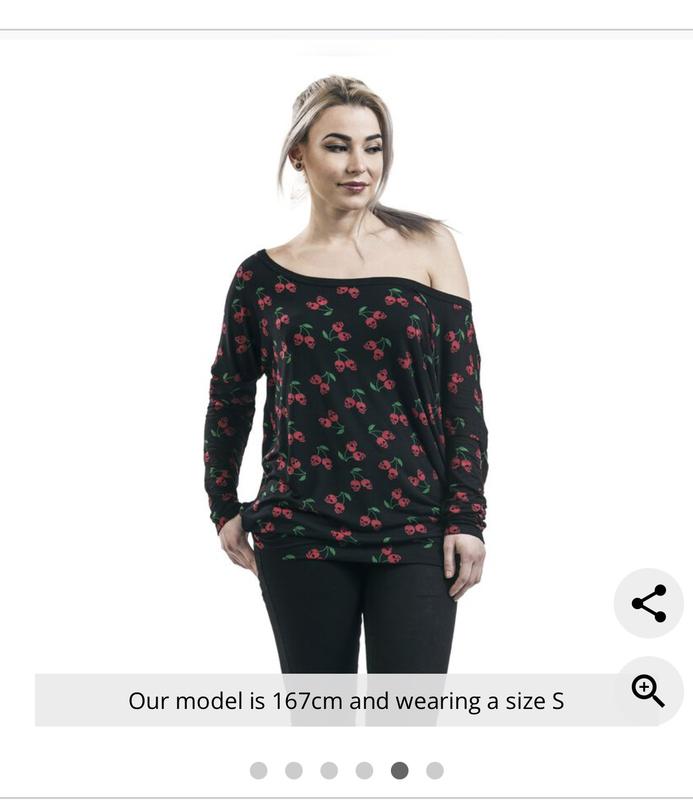Share this product
This screenshot has height=800, width=693.
648,603
